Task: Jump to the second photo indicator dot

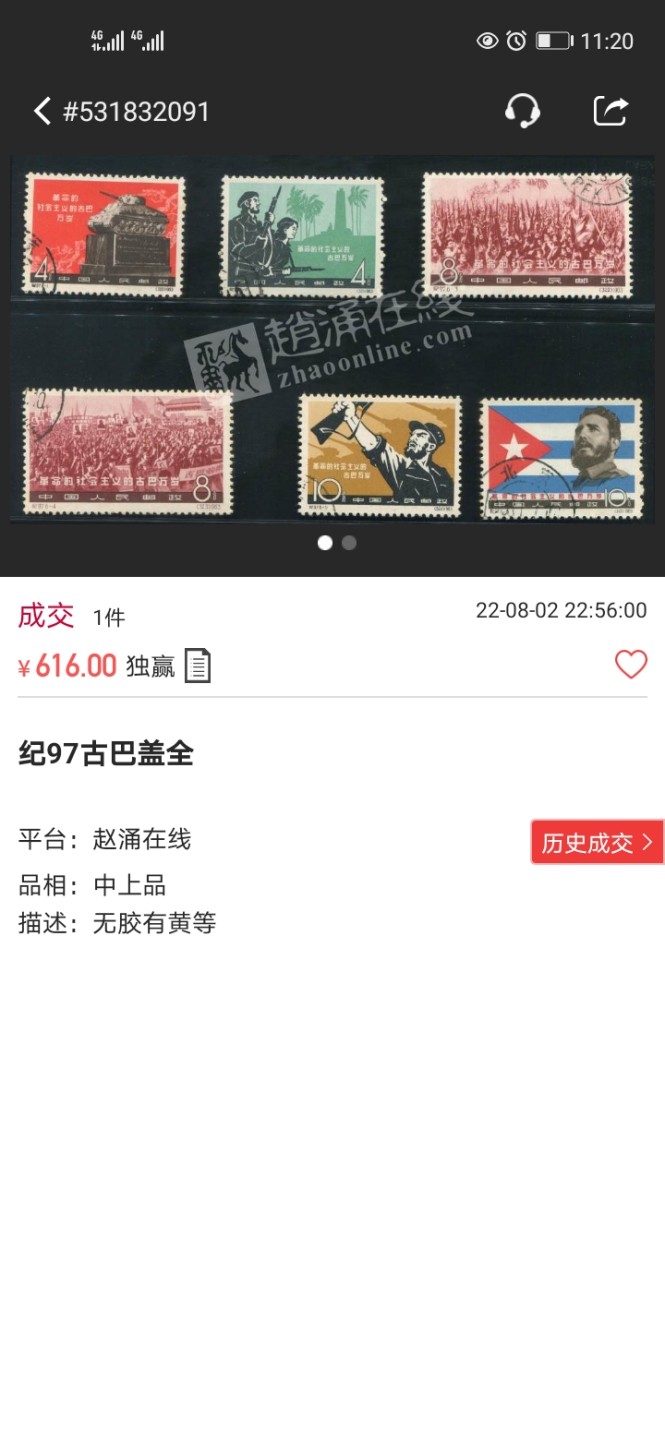Action: (x=349, y=543)
